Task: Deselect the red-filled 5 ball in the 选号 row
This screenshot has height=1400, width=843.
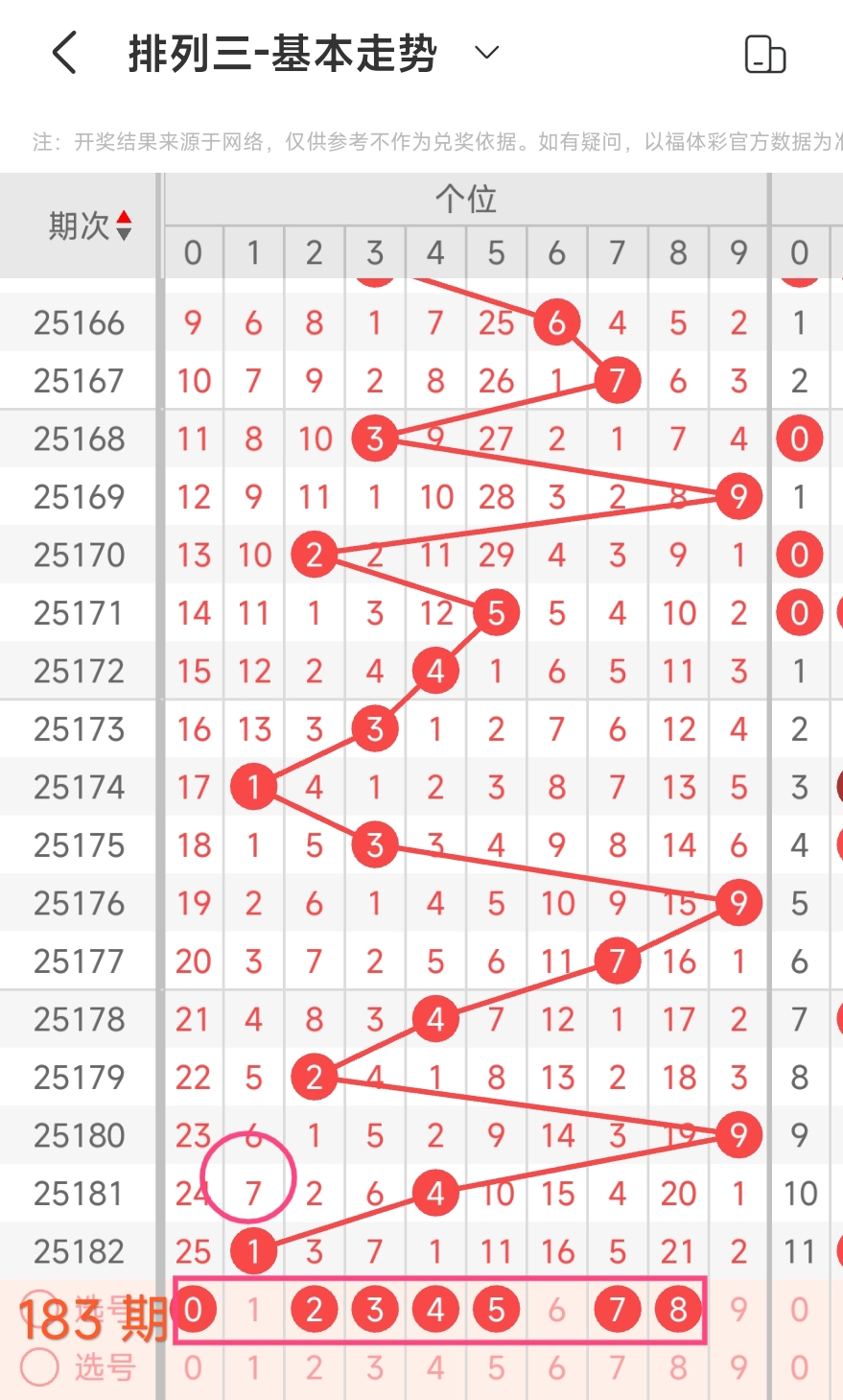Action: click(x=496, y=1309)
